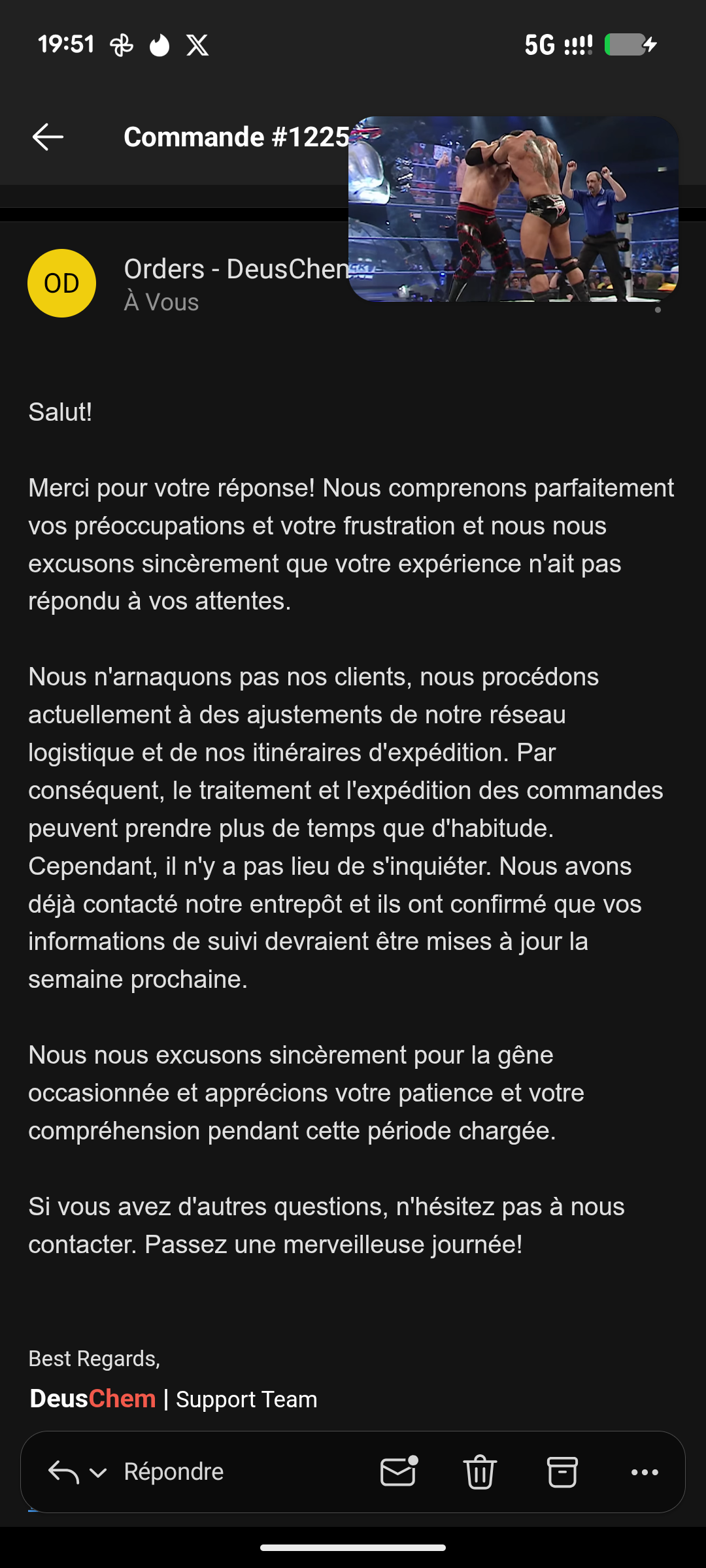
Task: Expand the reply options chevron
Action: tap(98, 1473)
